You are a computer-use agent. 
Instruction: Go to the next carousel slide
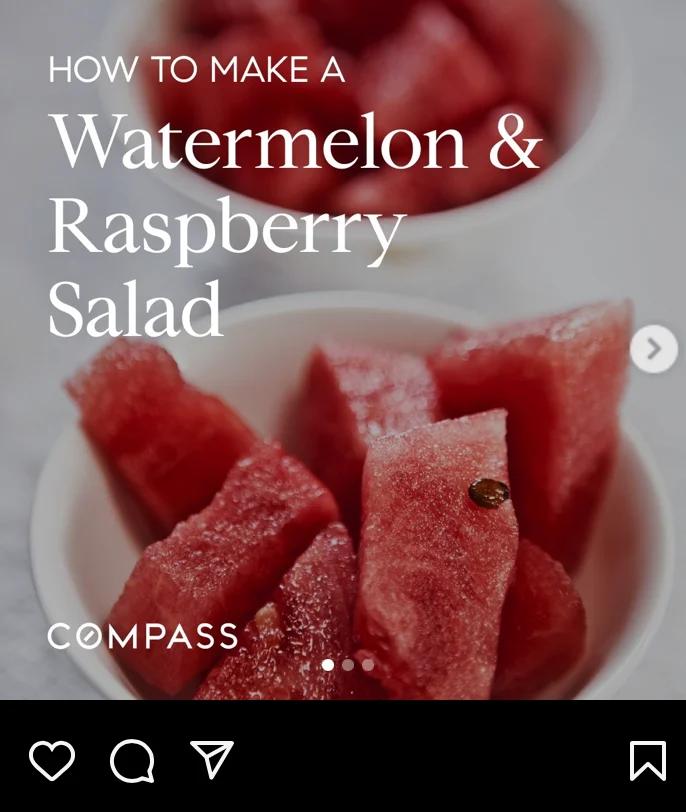pos(654,349)
